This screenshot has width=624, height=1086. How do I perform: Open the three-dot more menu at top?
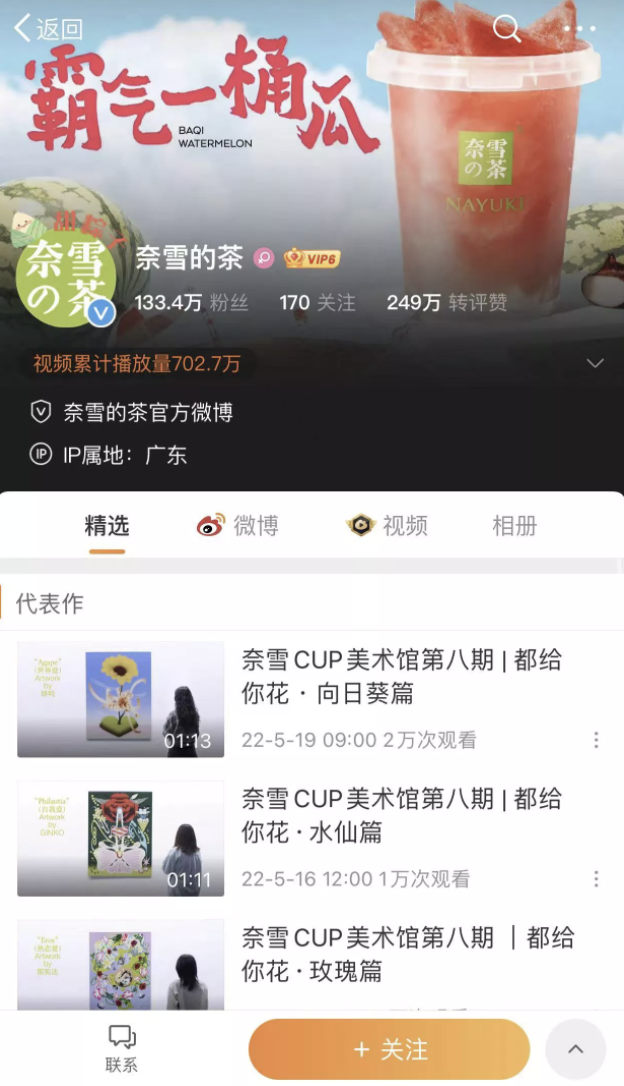pyautogui.click(x=579, y=28)
